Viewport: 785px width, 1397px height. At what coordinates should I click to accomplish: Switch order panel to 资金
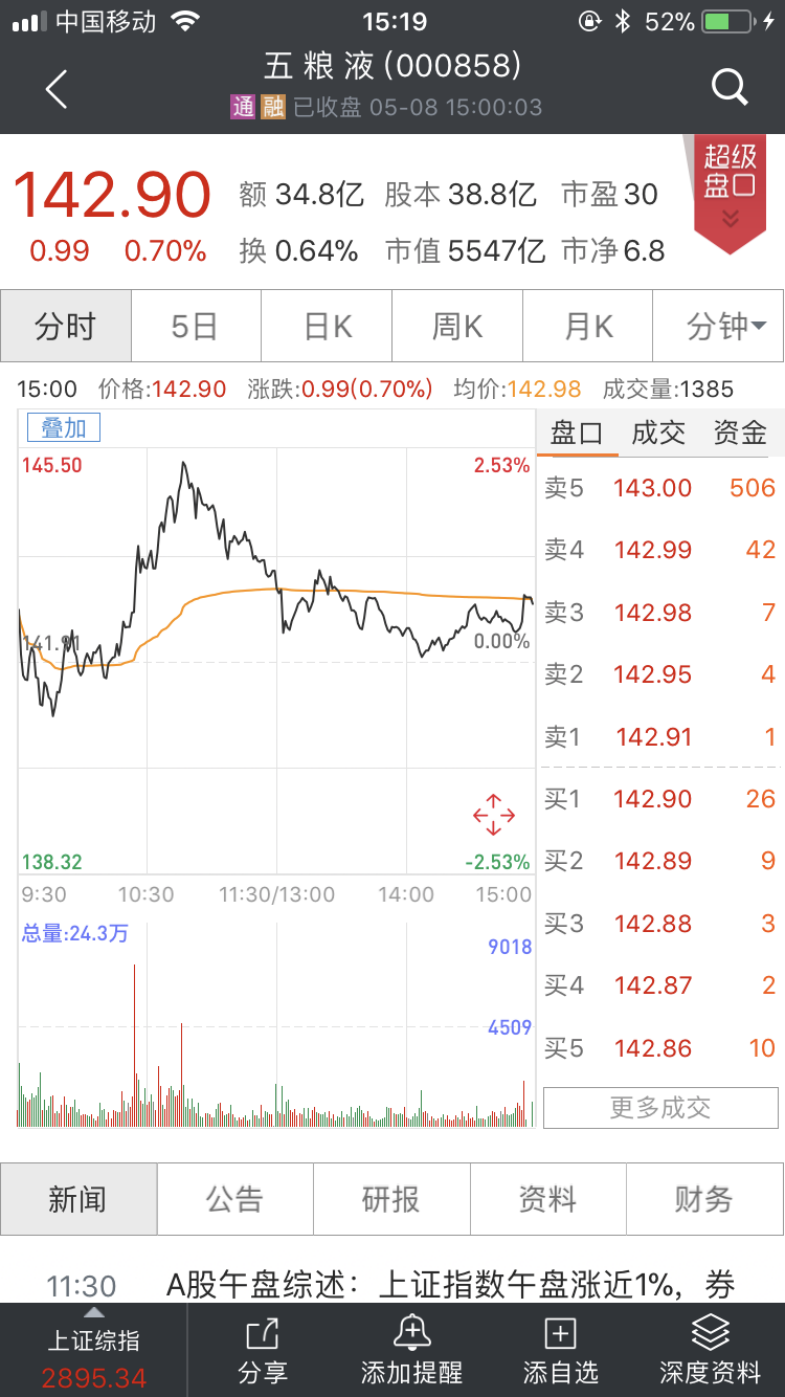pyautogui.click(x=740, y=433)
